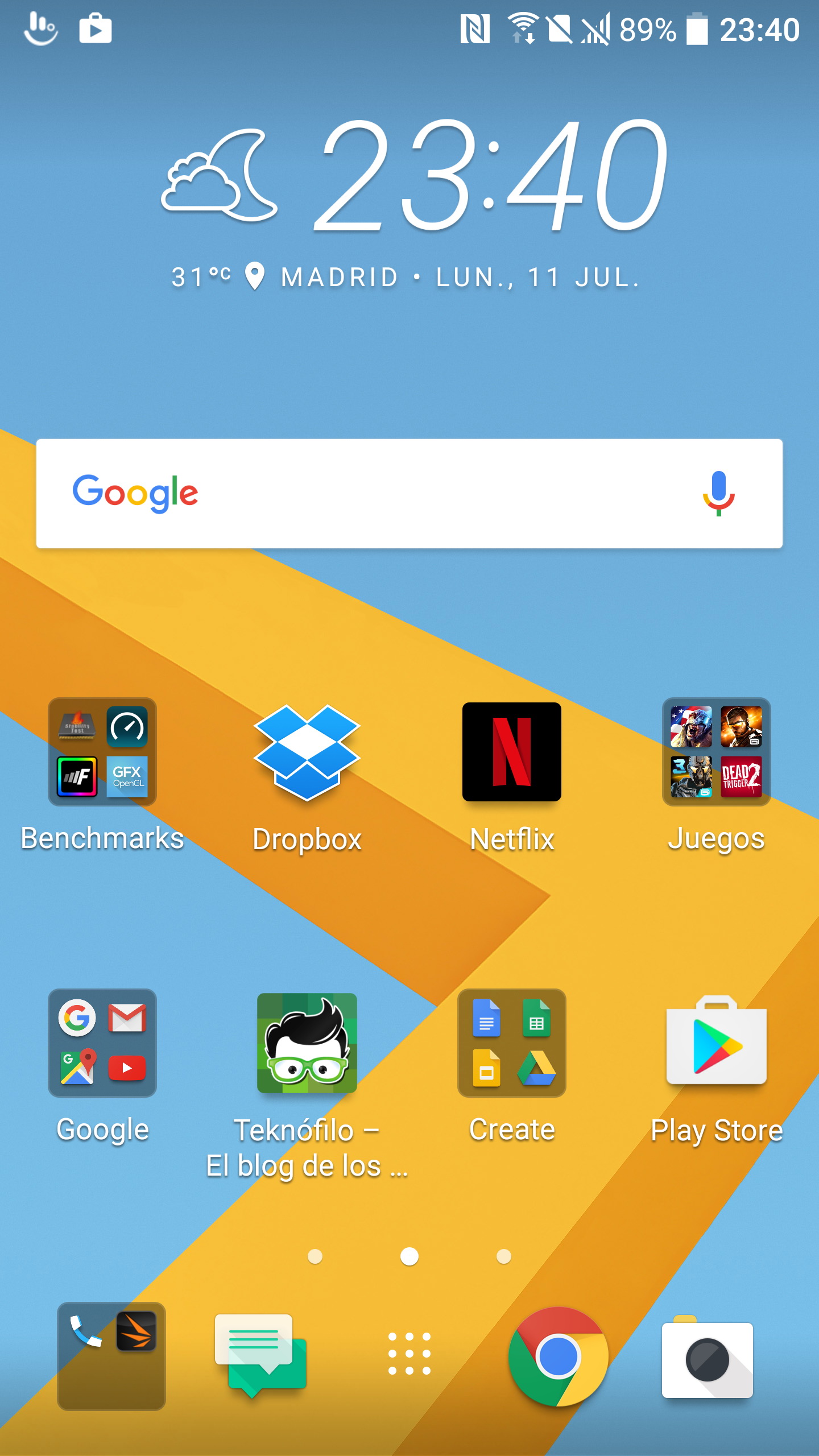Open the app drawer
Screen dimensions: 819x1456
tap(409, 1354)
